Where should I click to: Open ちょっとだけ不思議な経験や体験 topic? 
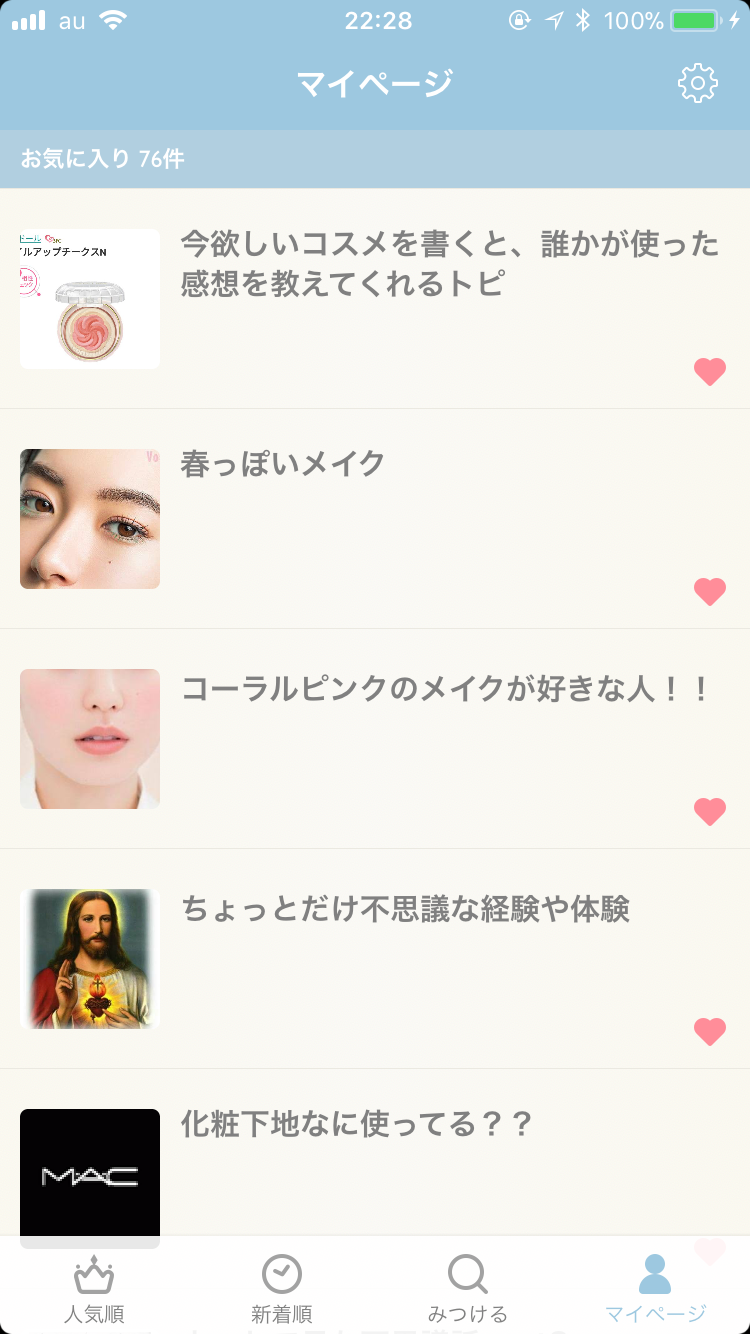(x=375, y=959)
